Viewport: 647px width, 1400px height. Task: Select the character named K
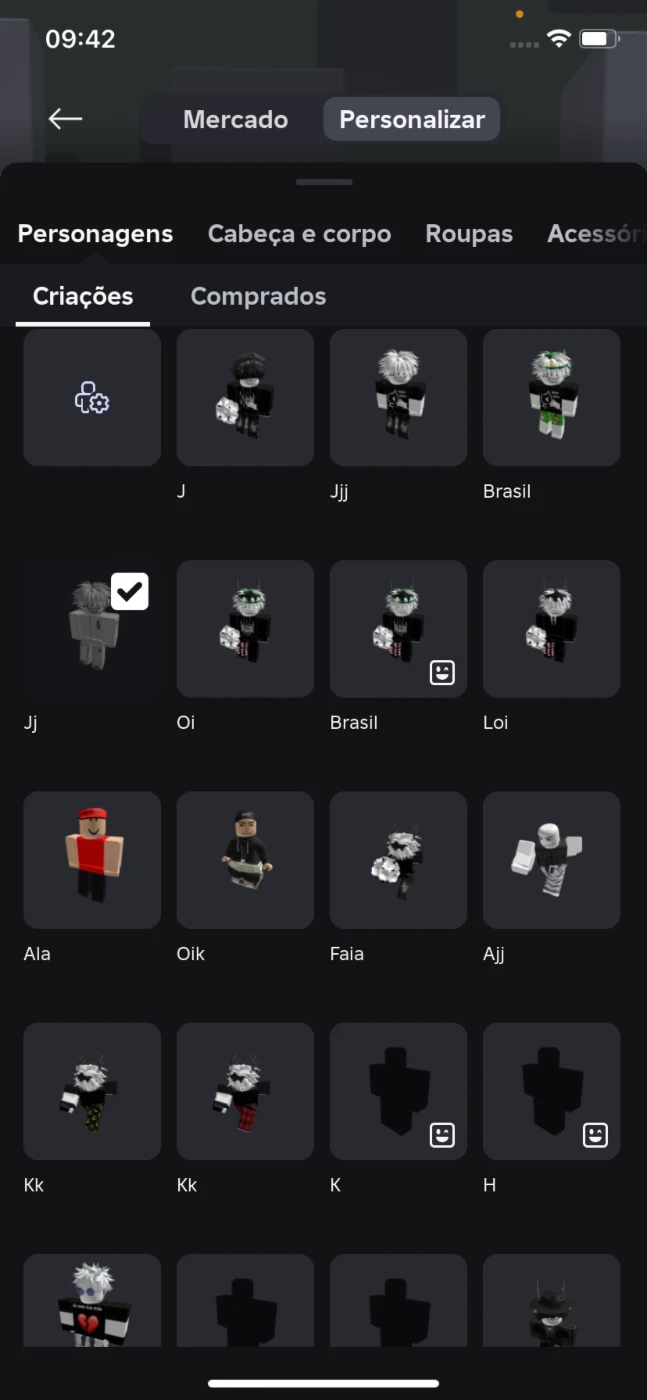coord(398,1091)
